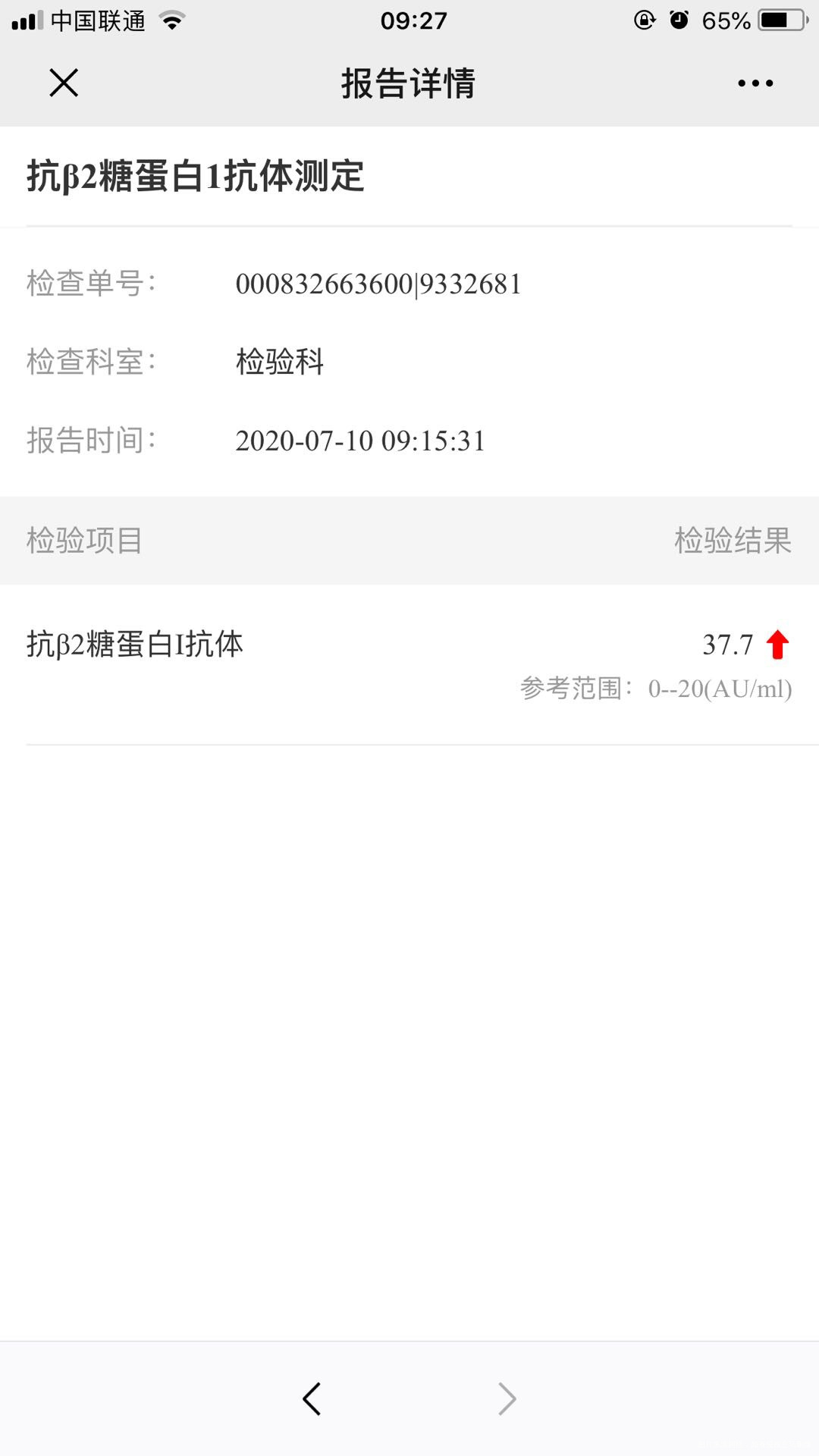The width and height of the screenshot is (819, 1456).
Task: Tap the right navigation arrow at bottom
Action: (x=507, y=1398)
